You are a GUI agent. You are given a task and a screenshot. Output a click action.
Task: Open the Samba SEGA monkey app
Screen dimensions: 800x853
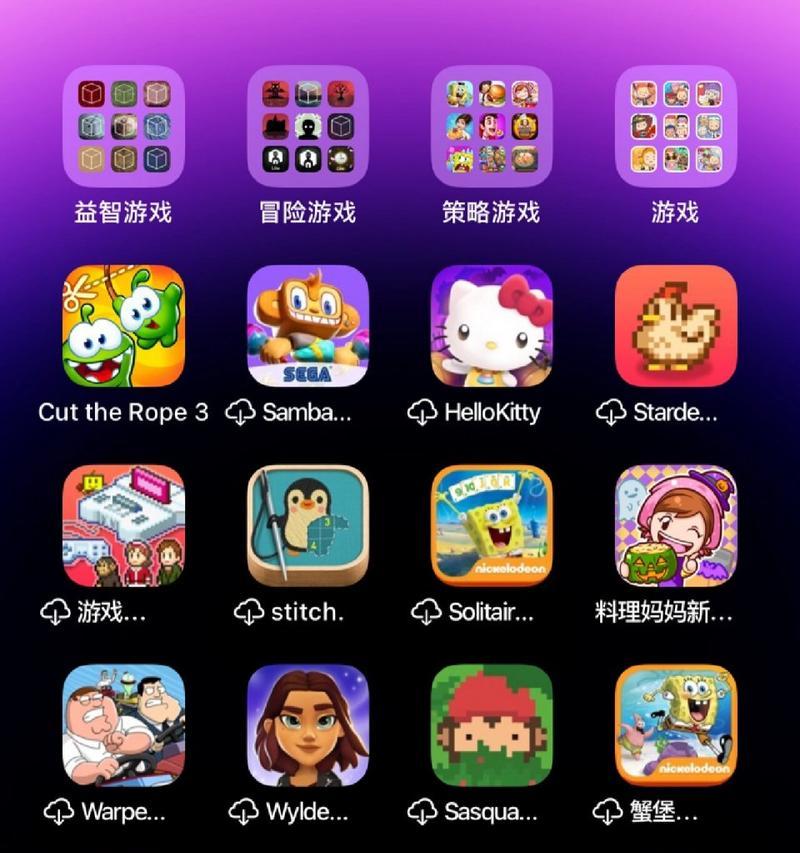(308, 326)
